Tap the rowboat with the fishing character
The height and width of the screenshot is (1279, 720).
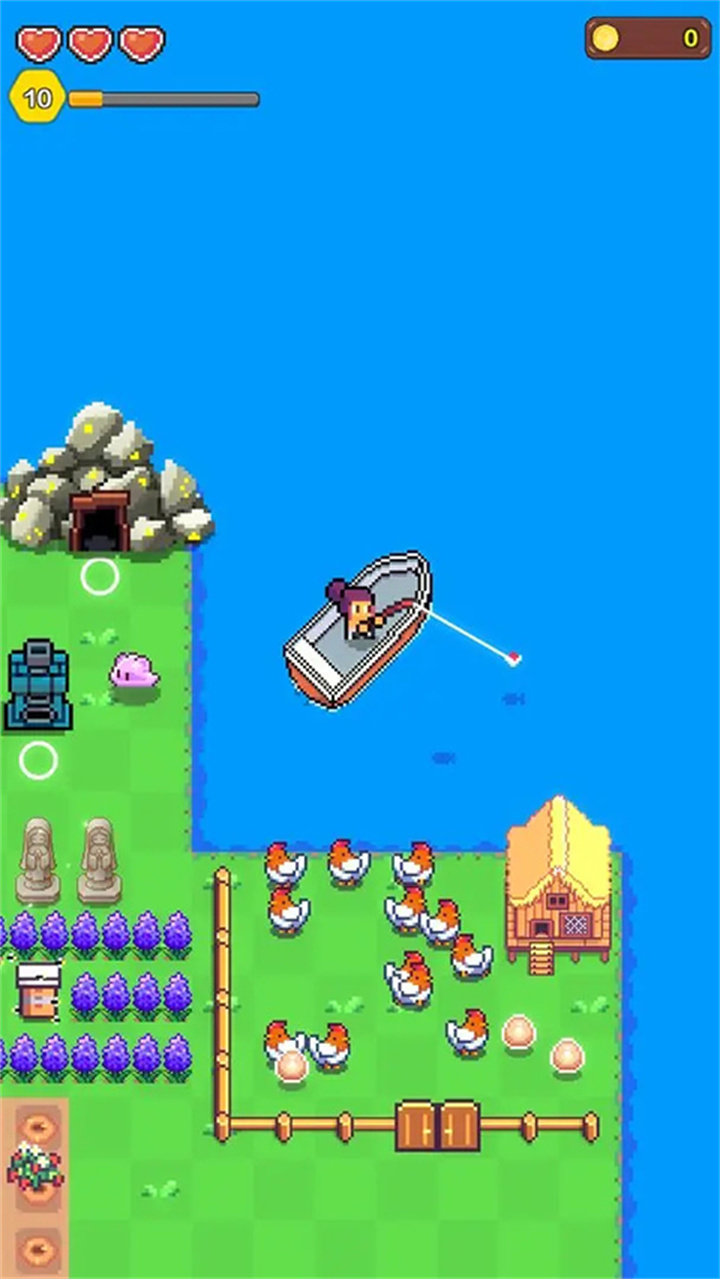point(357,630)
